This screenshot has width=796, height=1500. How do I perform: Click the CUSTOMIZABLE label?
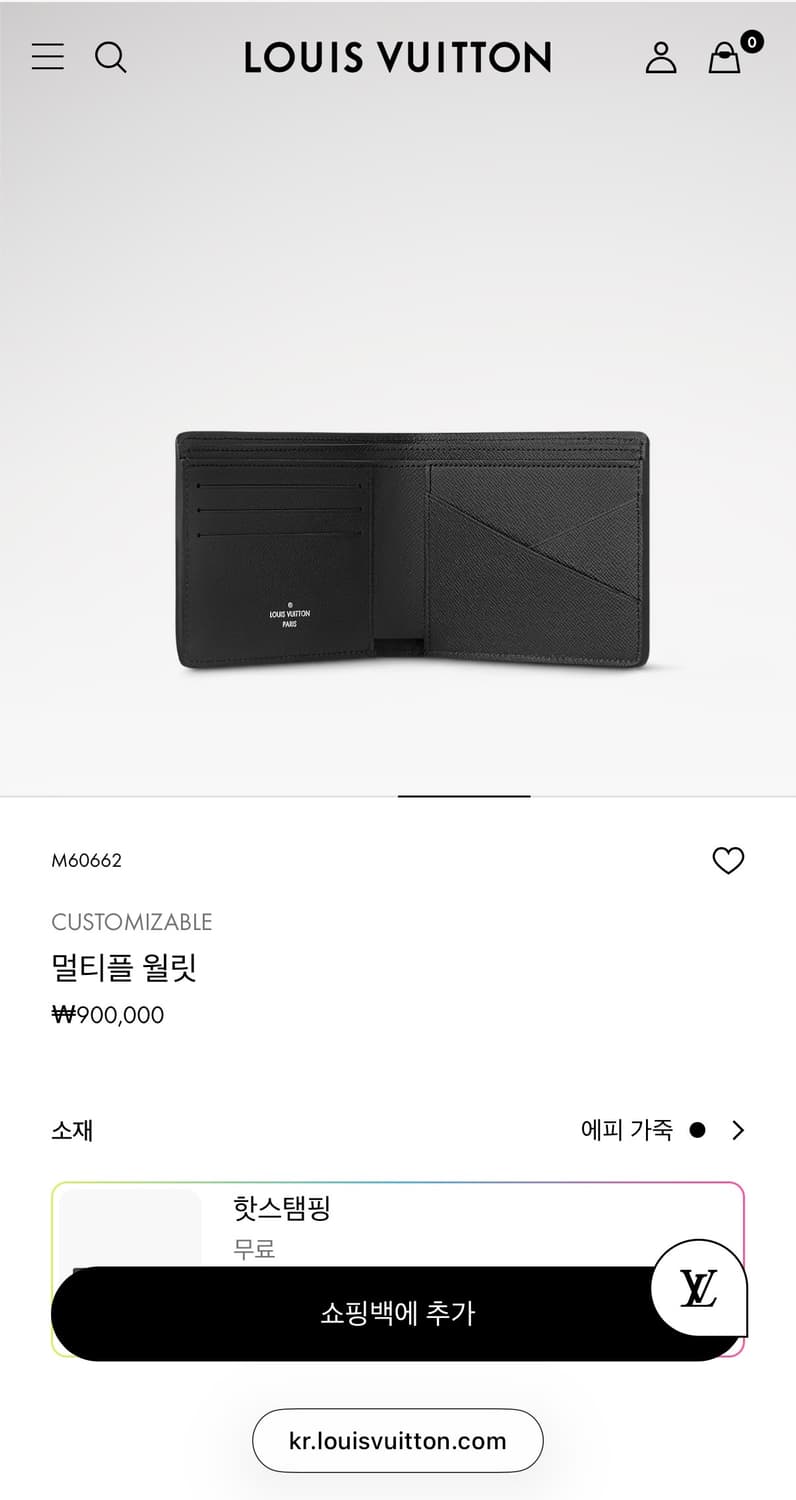(x=132, y=922)
